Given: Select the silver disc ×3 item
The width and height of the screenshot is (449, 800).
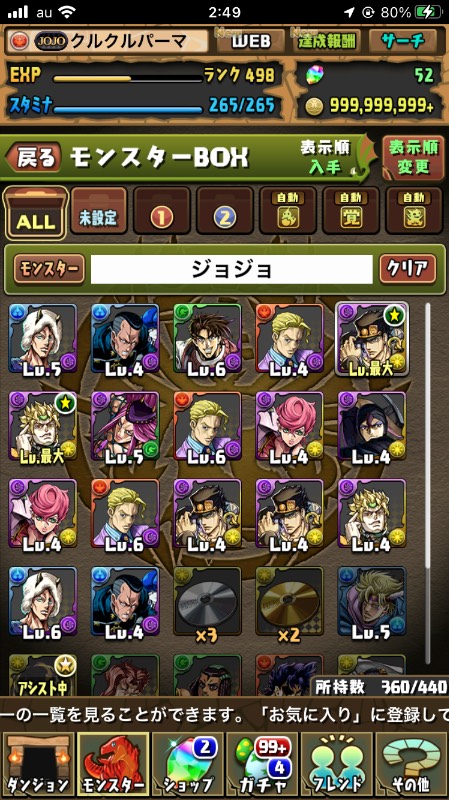Looking at the screenshot, I should click(207, 602).
